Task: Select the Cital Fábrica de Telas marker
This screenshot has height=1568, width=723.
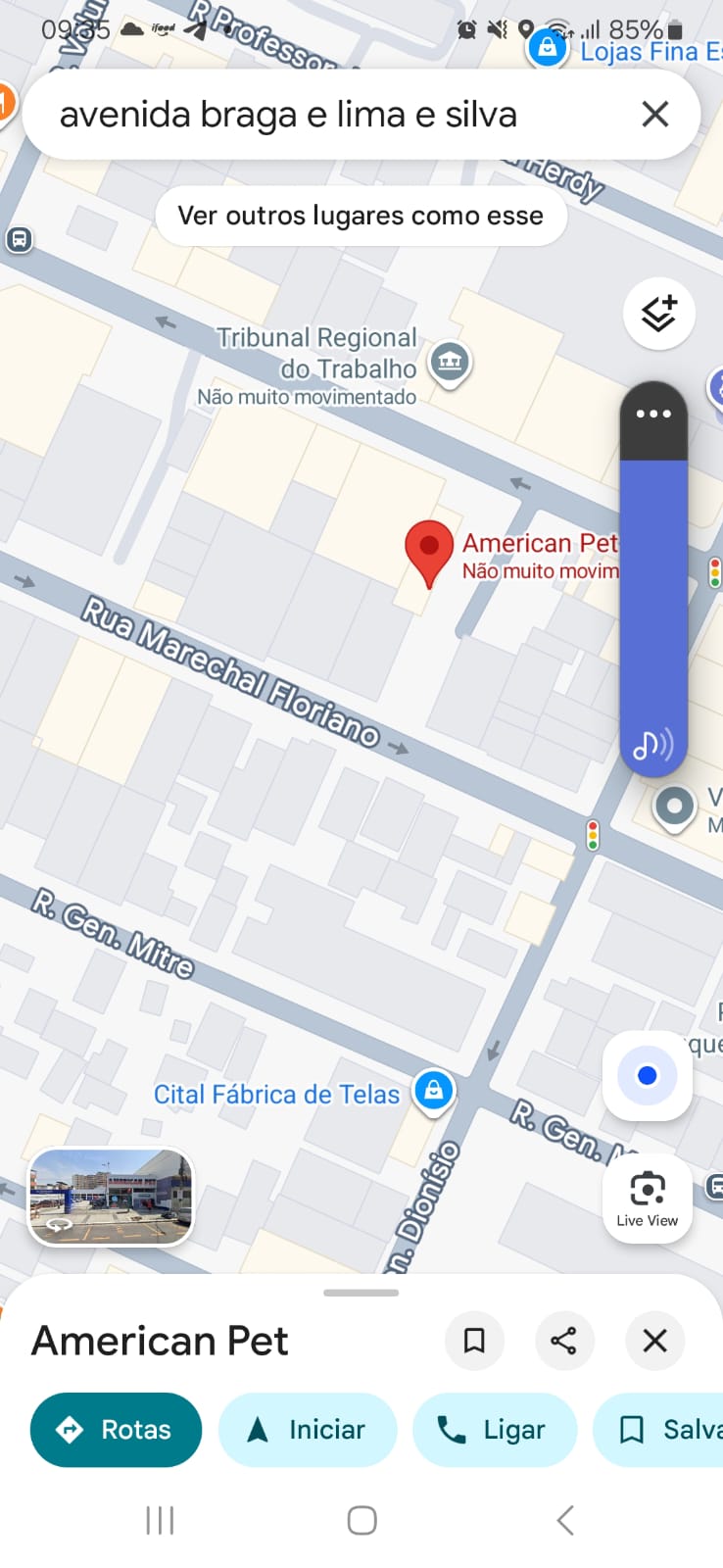Action: tap(433, 1091)
